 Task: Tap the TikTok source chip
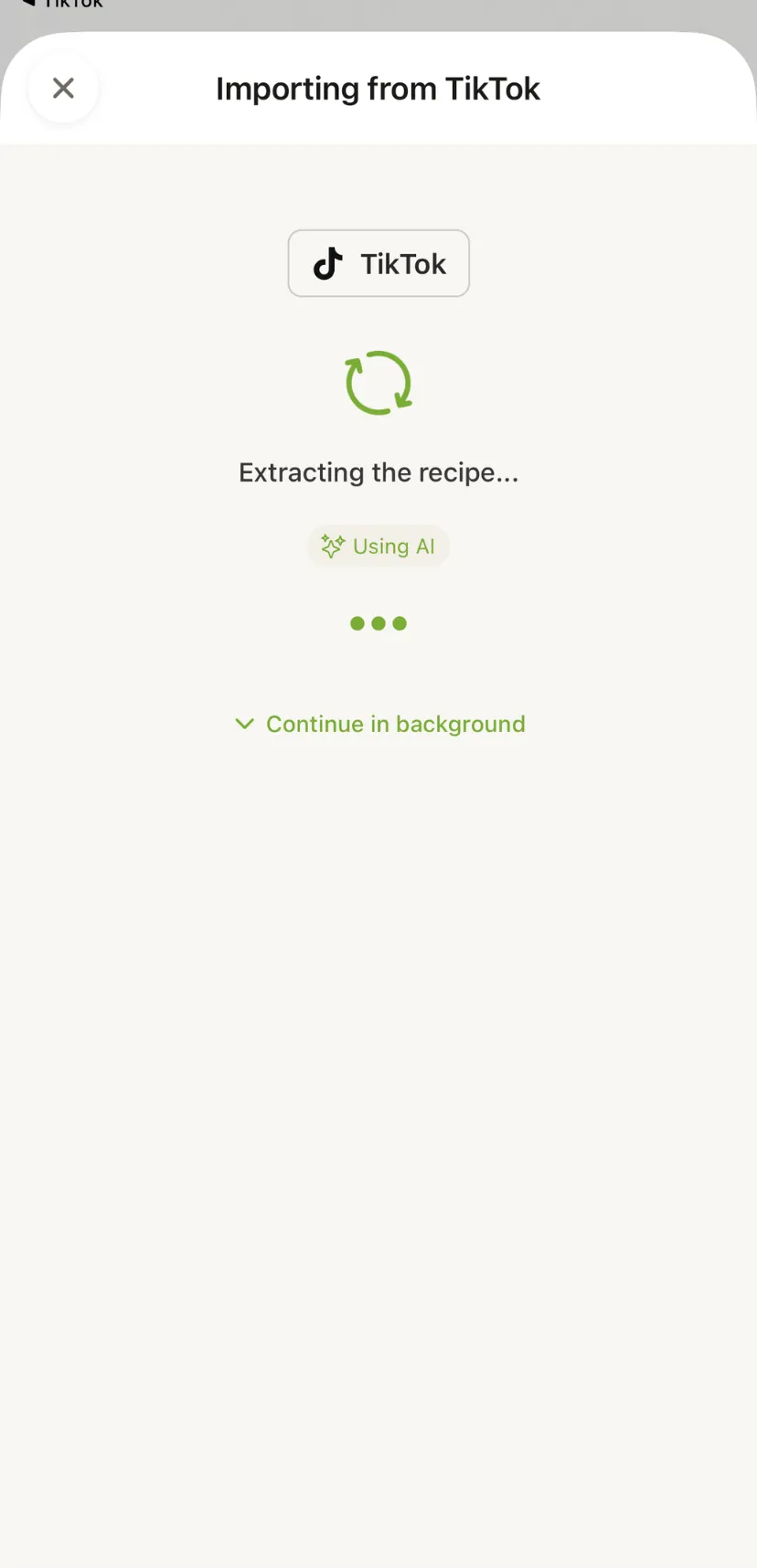point(378,263)
